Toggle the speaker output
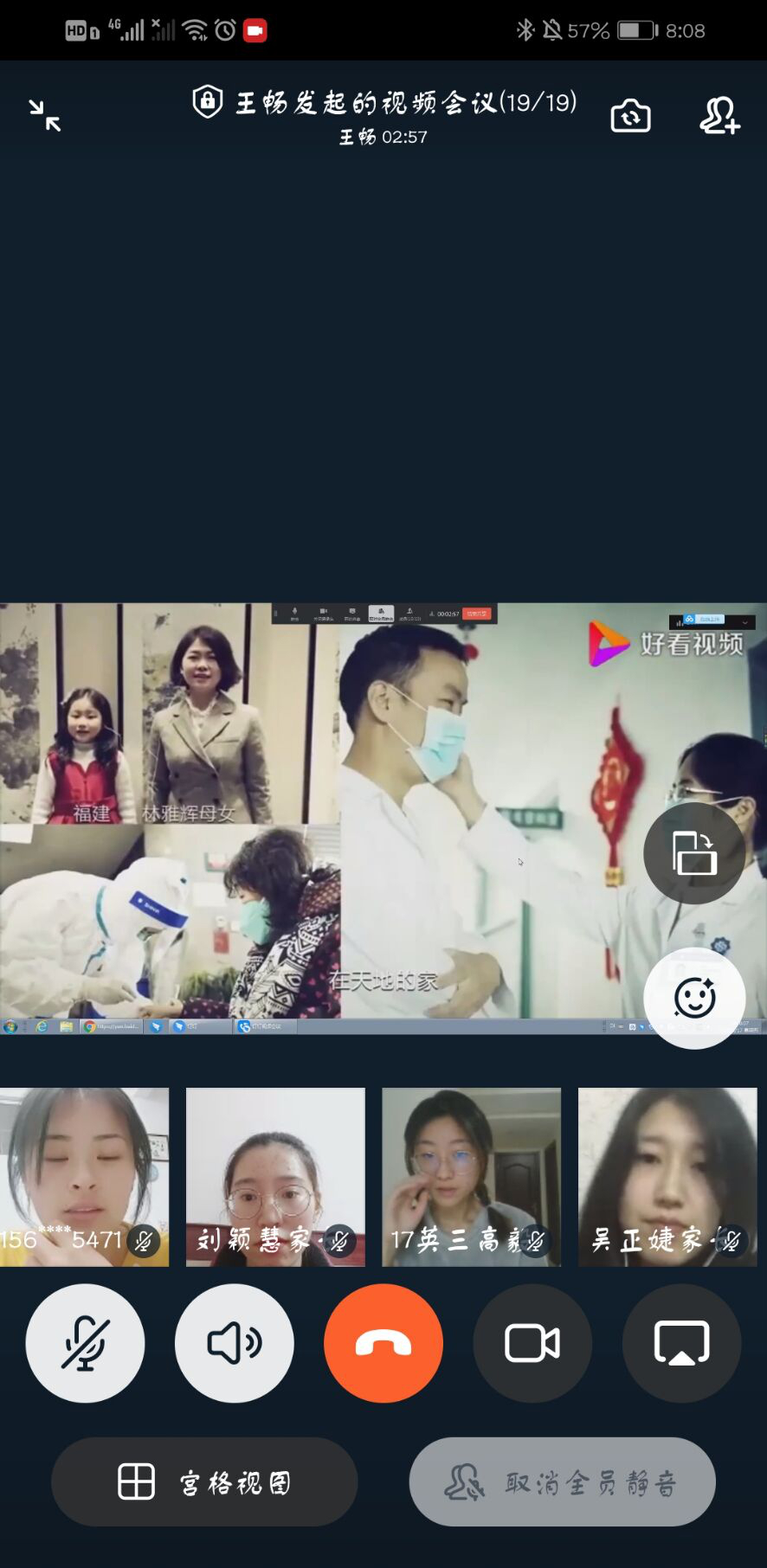767x1568 pixels. pos(235,1343)
